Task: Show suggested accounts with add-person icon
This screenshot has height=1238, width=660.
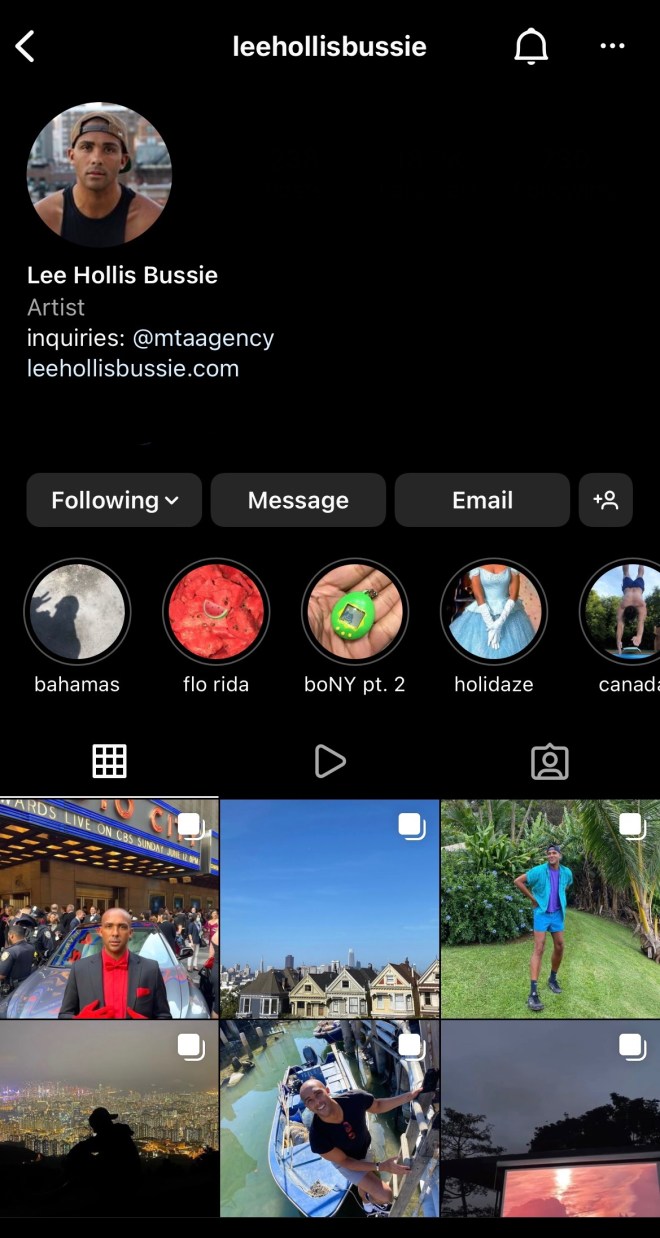Action: 606,500
